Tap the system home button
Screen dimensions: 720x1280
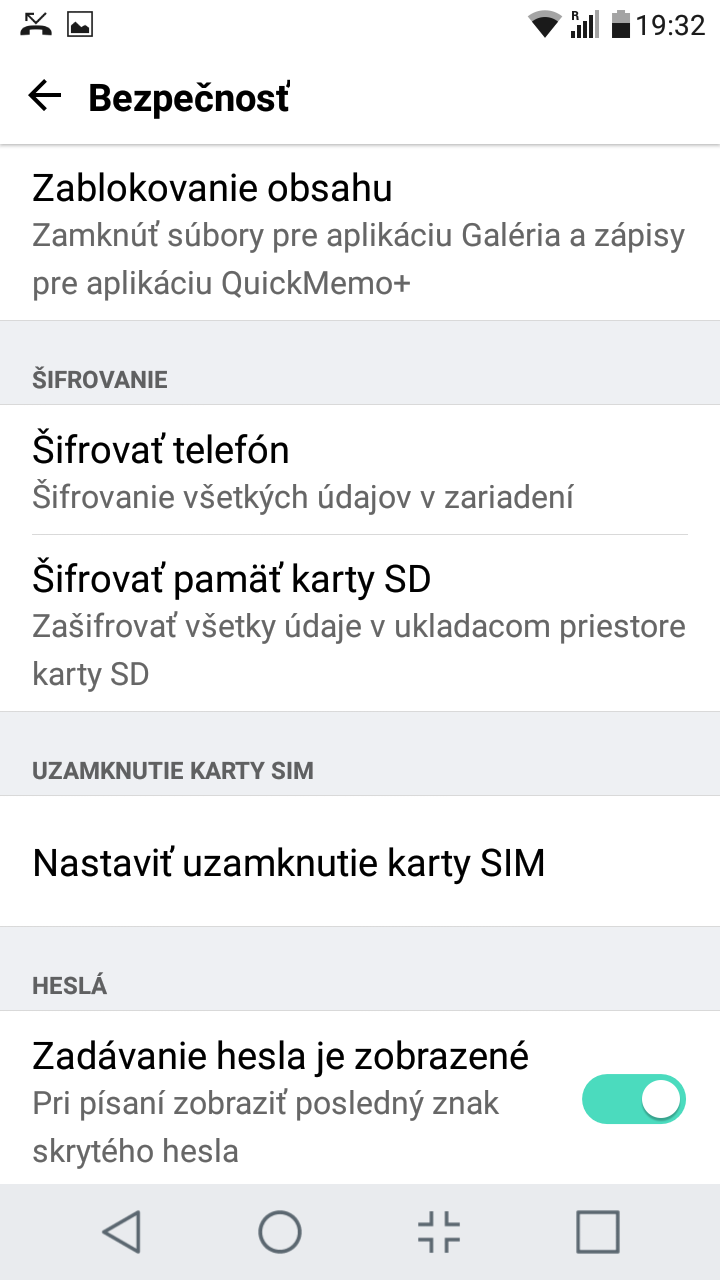280,1232
